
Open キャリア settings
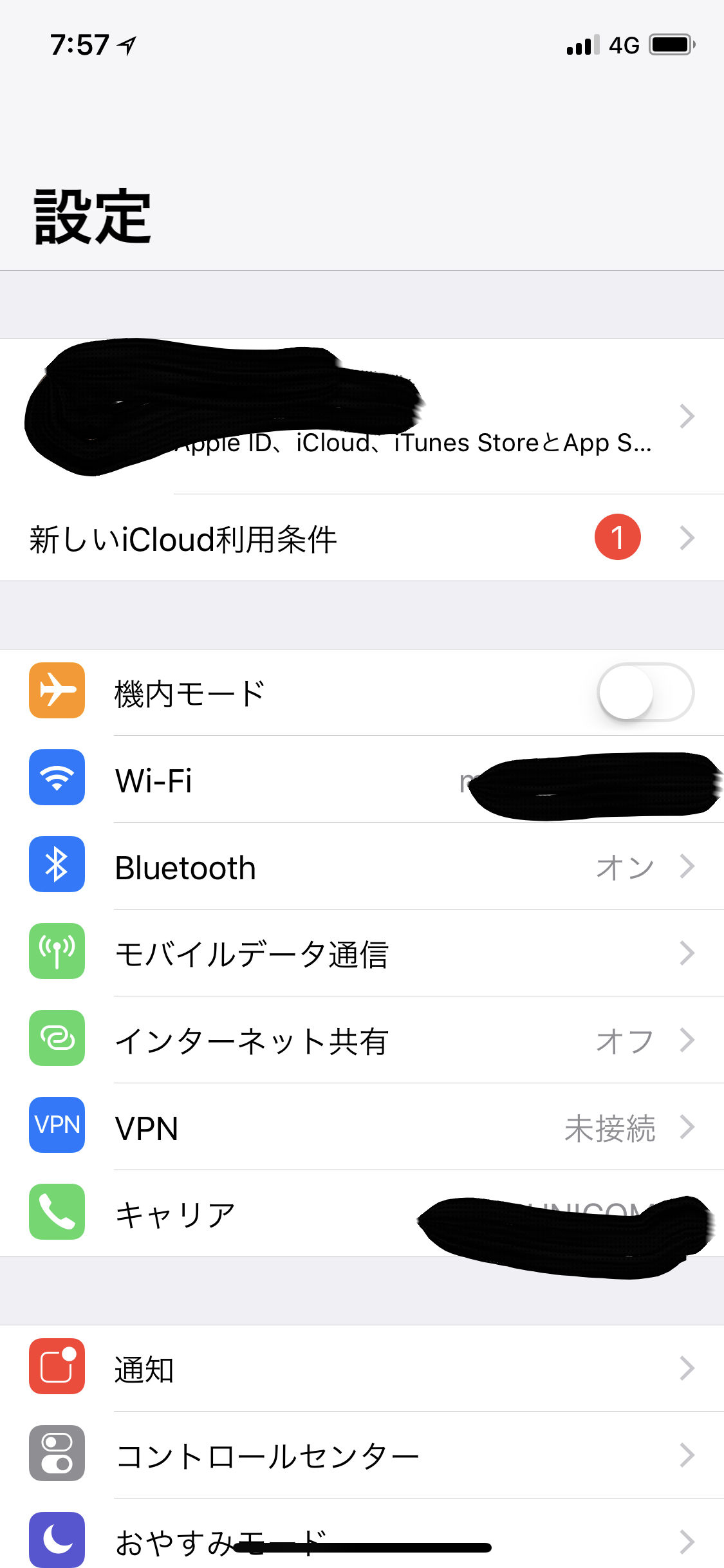[x=257, y=1215]
